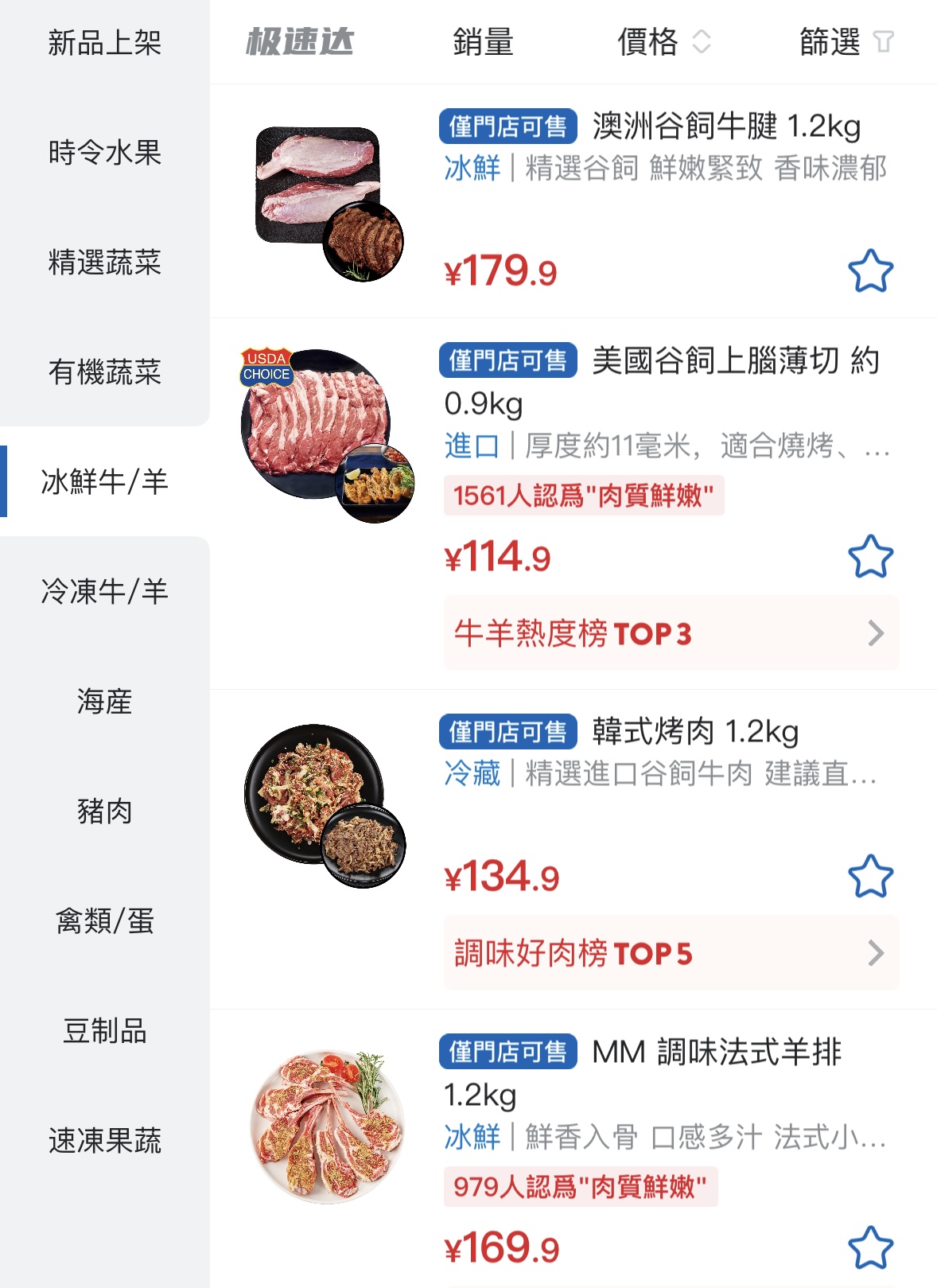Jump to the 豆制品 category
Screen dimensions: 937x1288
coord(104,1031)
